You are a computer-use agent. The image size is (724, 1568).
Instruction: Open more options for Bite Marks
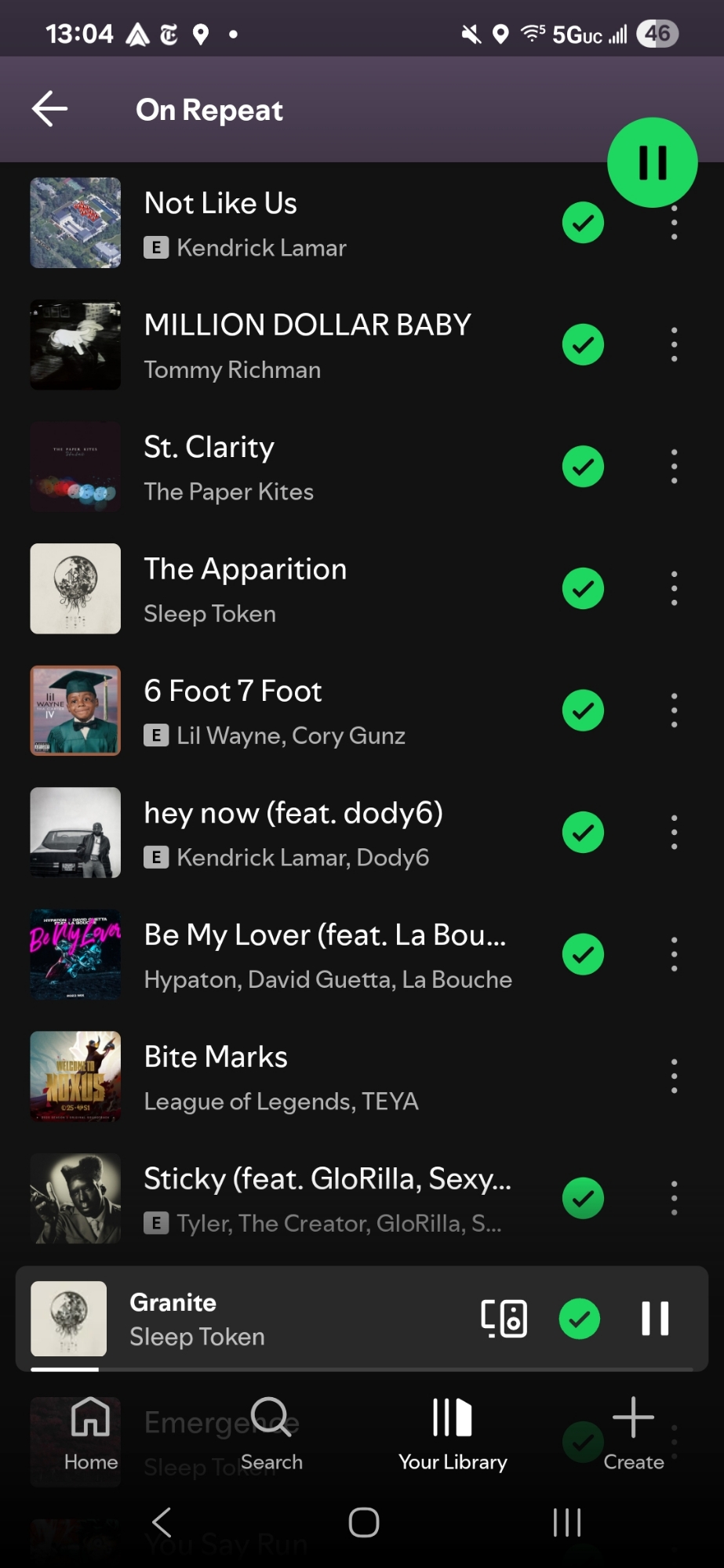point(674,1076)
